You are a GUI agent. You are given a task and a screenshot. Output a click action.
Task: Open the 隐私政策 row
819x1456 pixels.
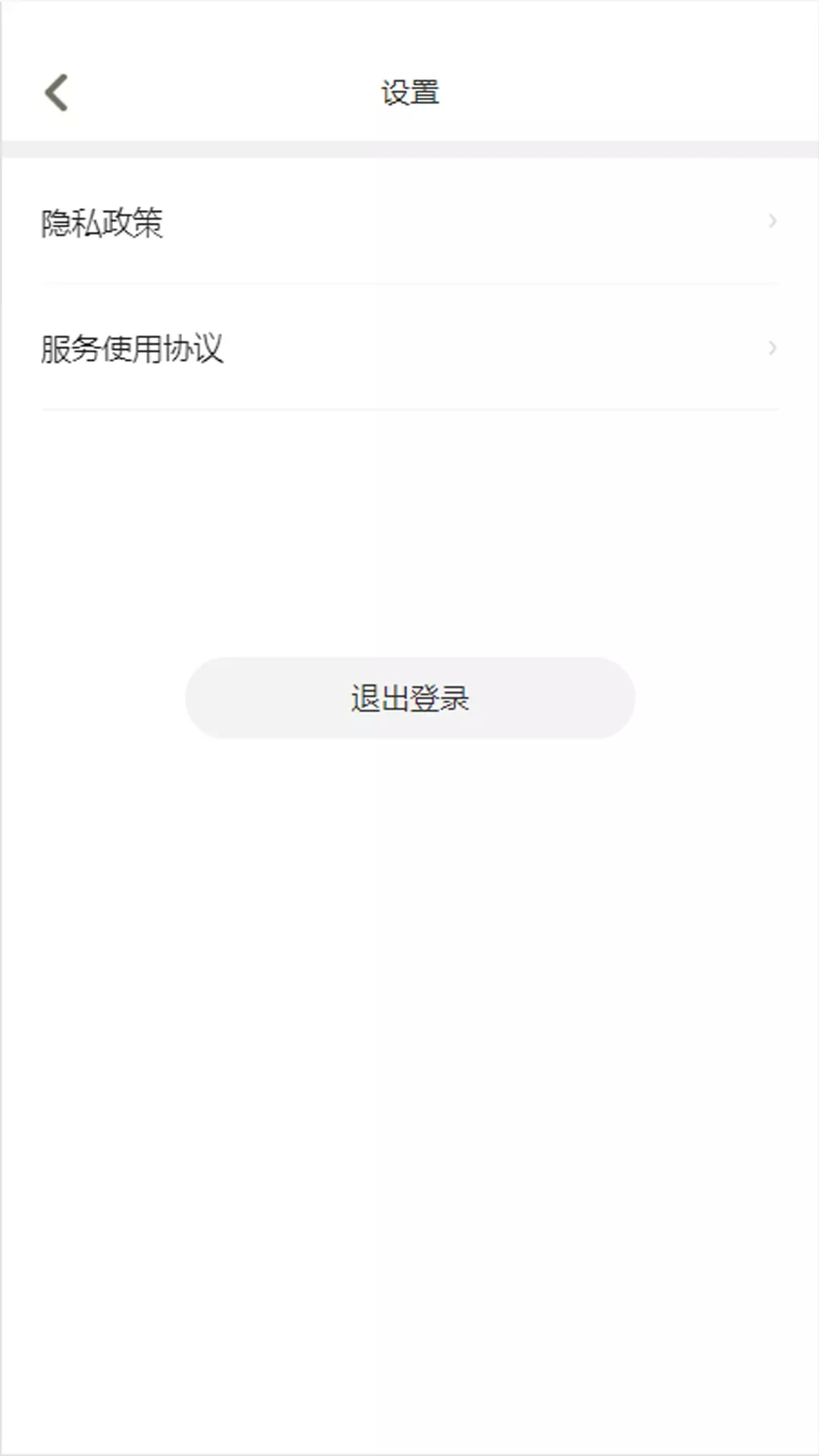[409, 222]
